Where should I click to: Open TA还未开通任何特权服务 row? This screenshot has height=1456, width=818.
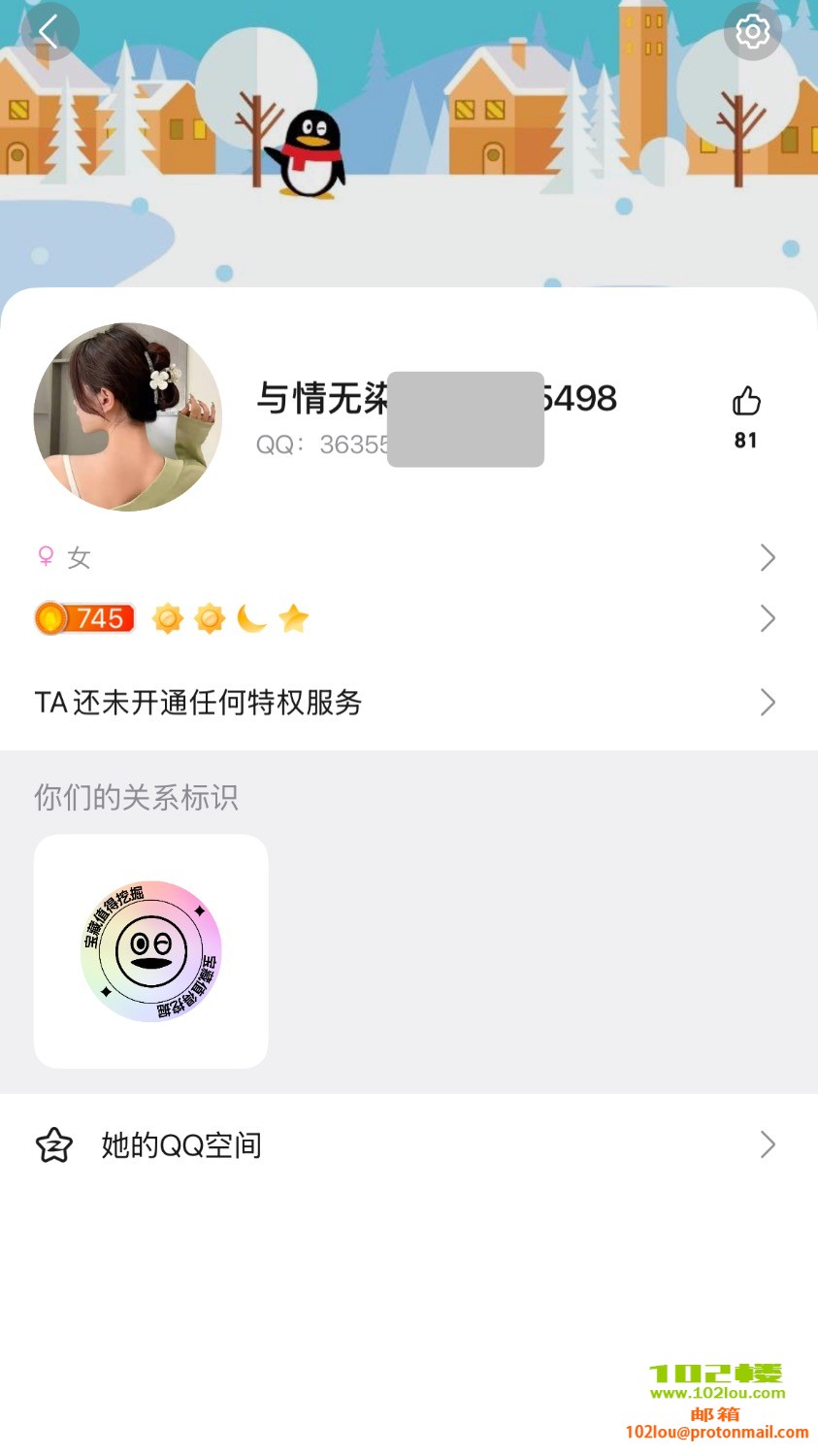(408, 702)
